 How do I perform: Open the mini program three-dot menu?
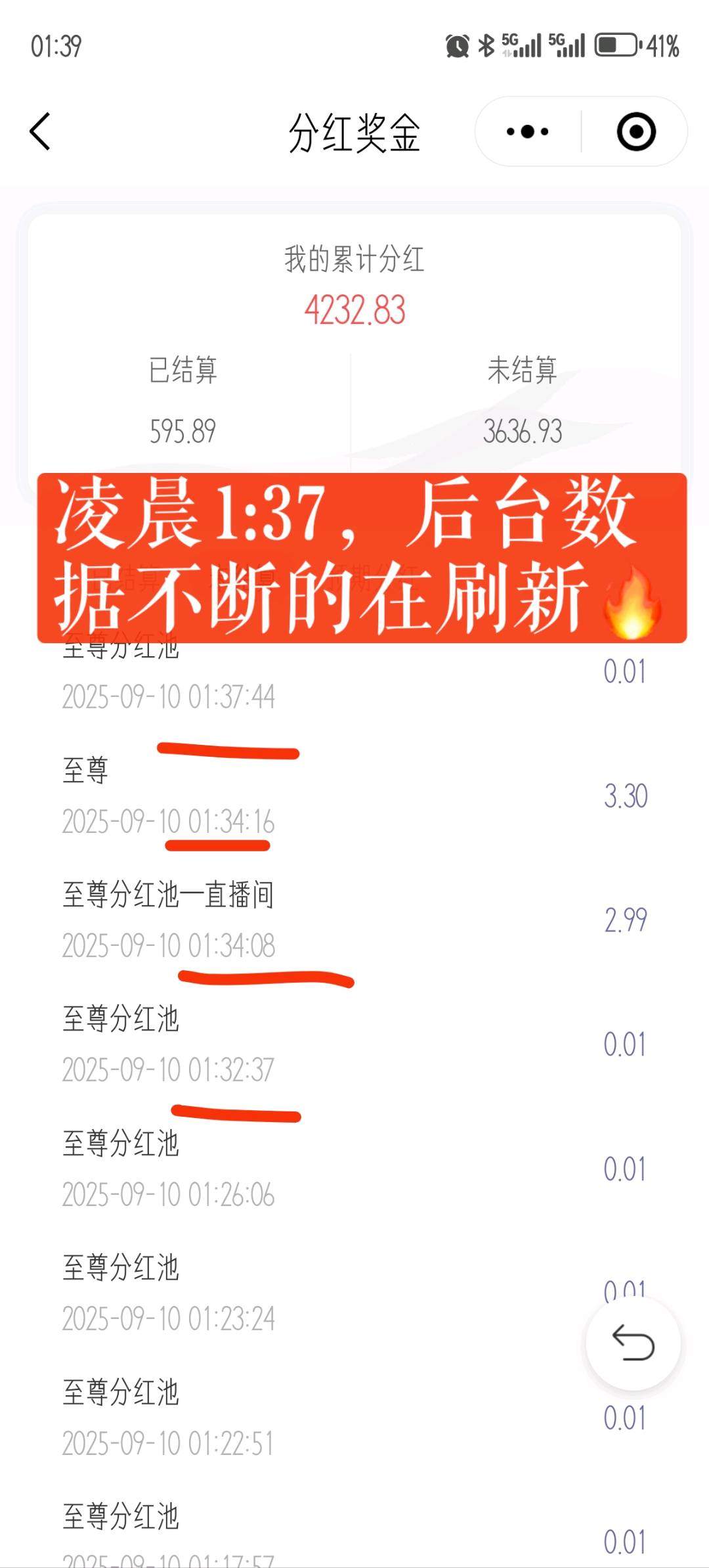point(528,131)
